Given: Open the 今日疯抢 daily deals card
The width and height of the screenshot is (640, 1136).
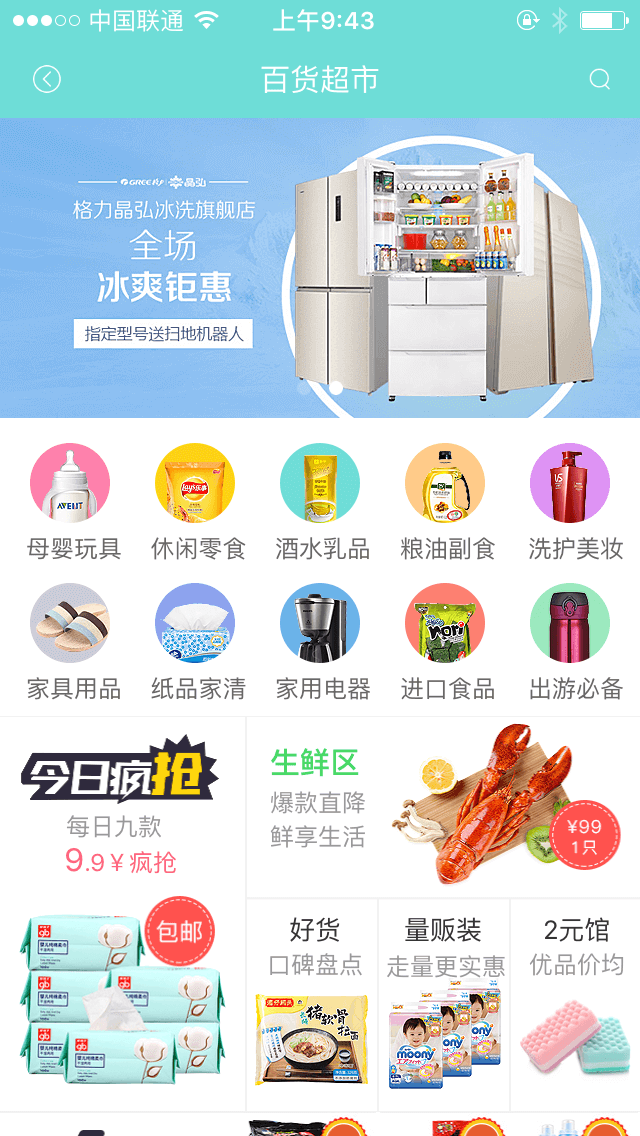Looking at the screenshot, I should pyautogui.click(x=122, y=910).
